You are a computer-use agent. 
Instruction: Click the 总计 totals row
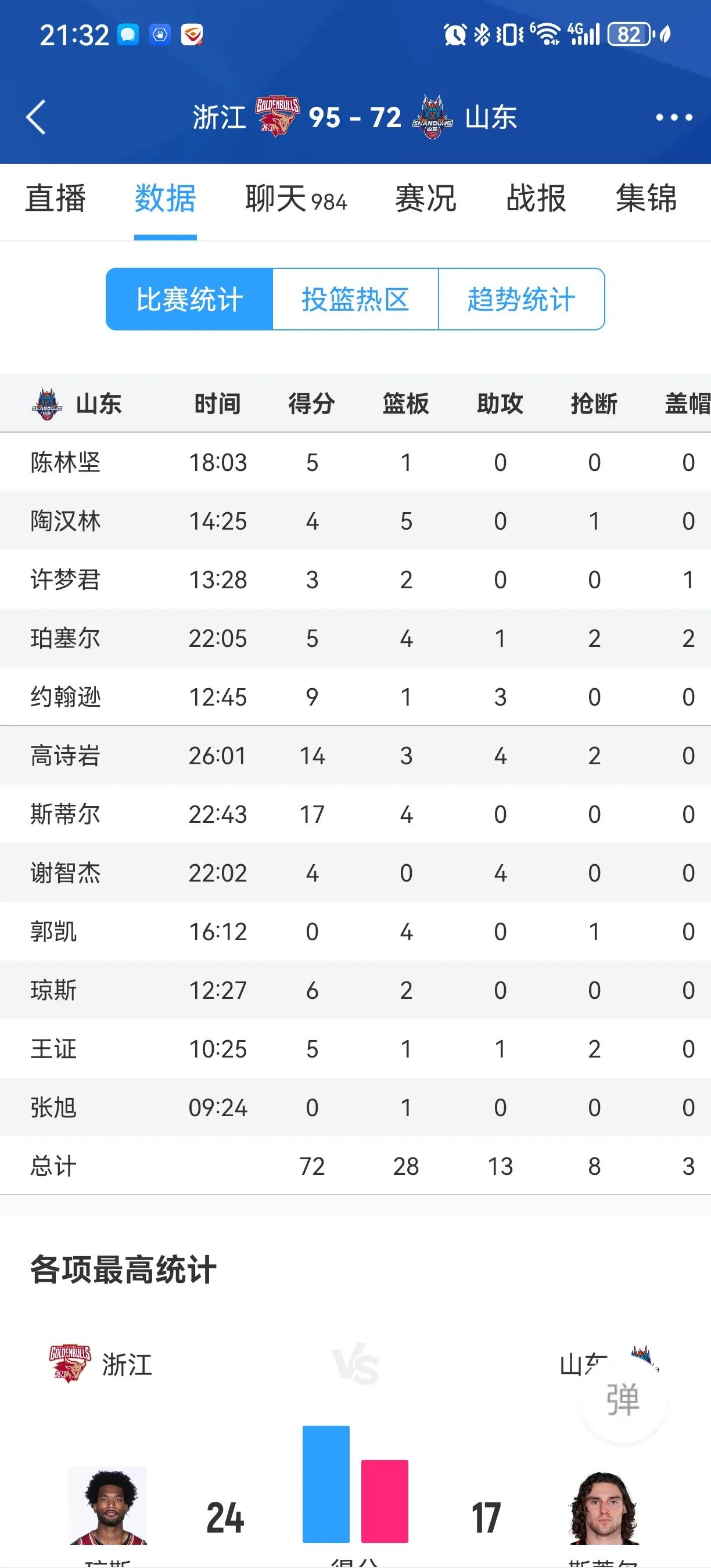pos(355,1166)
